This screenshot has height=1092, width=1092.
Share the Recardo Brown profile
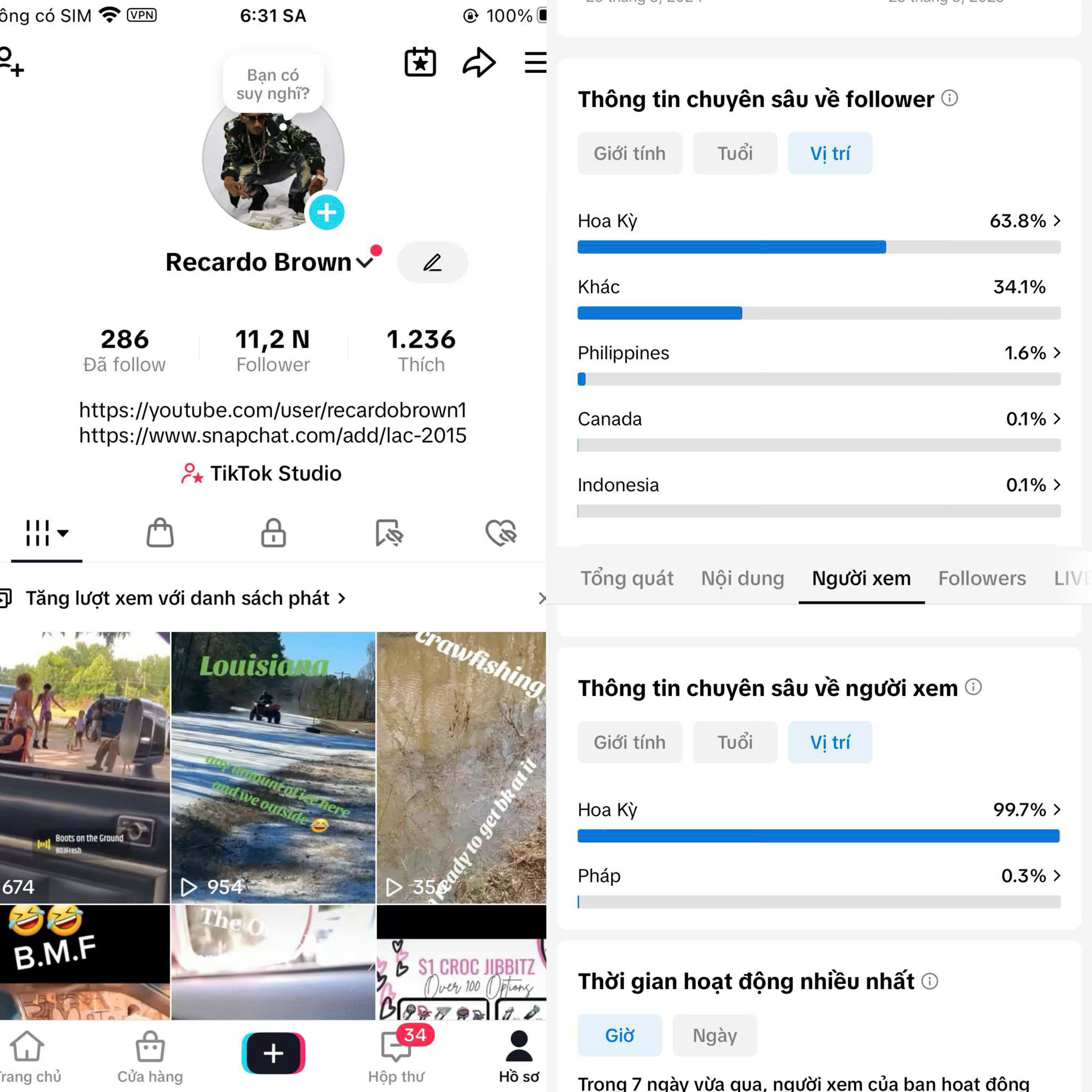479,62
